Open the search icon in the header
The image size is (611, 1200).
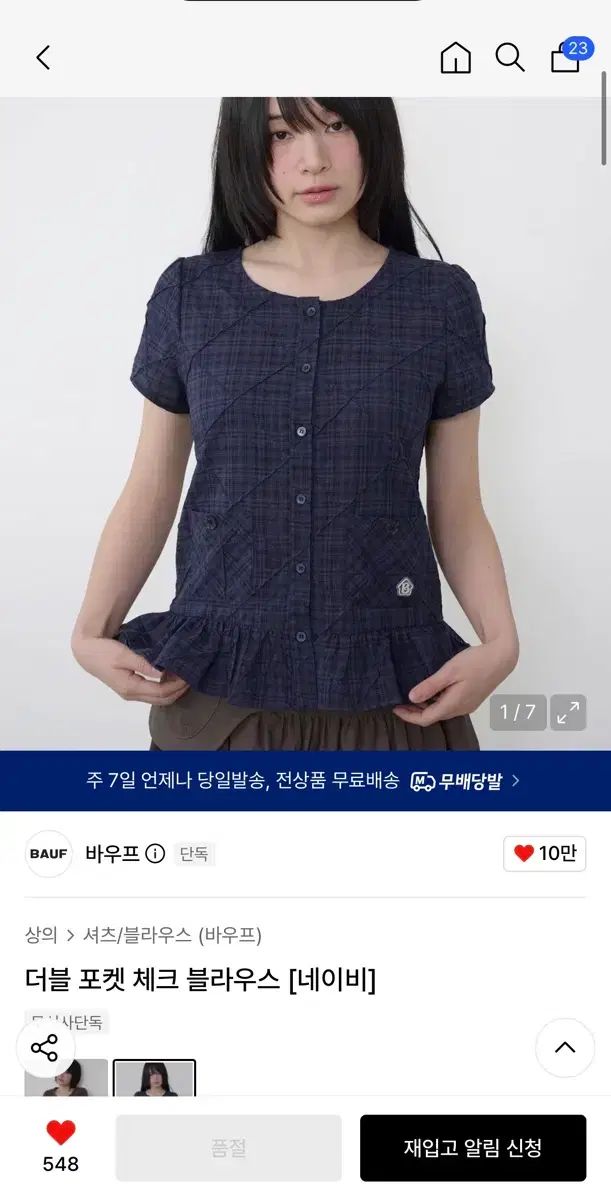[x=510, y=58]
